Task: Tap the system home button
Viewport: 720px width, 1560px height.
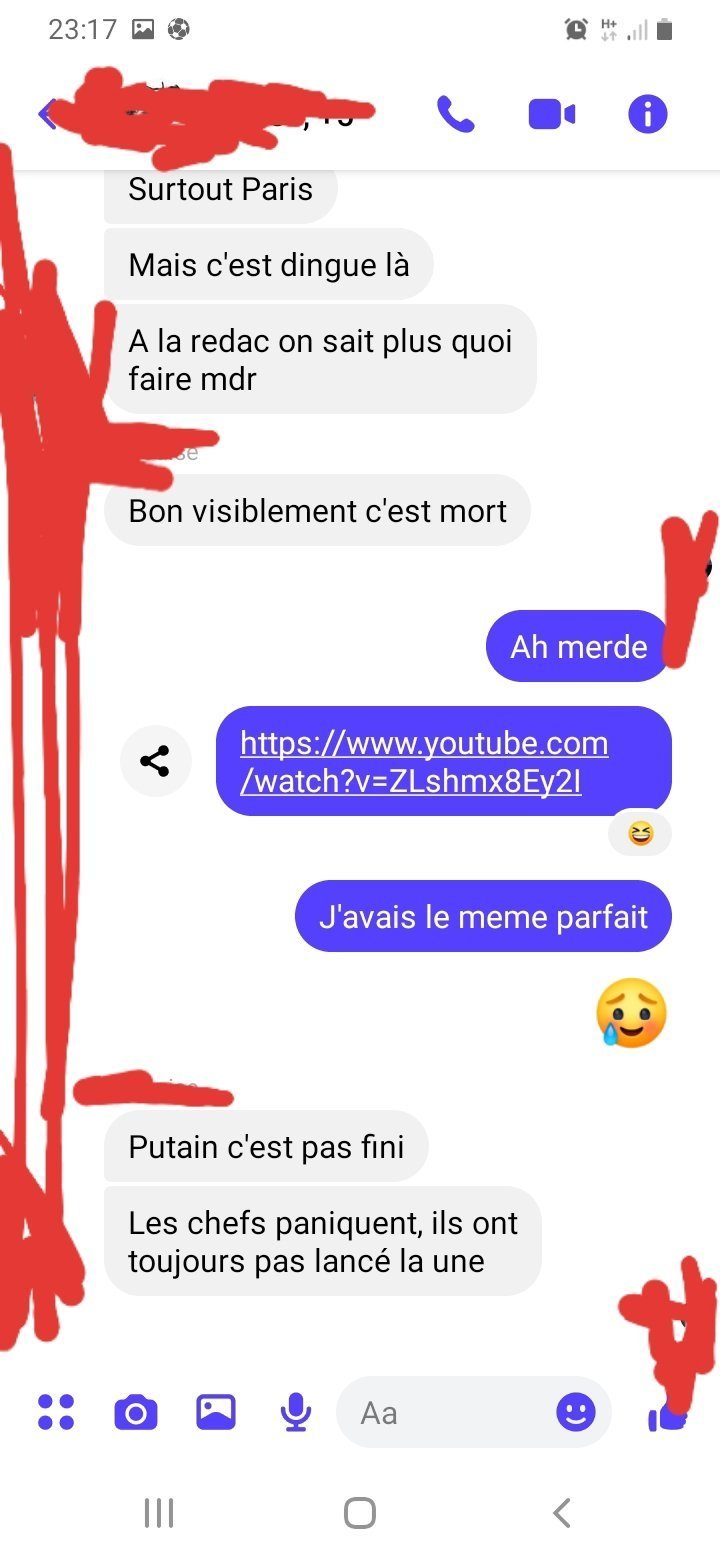Action: tap(360, 1512)
